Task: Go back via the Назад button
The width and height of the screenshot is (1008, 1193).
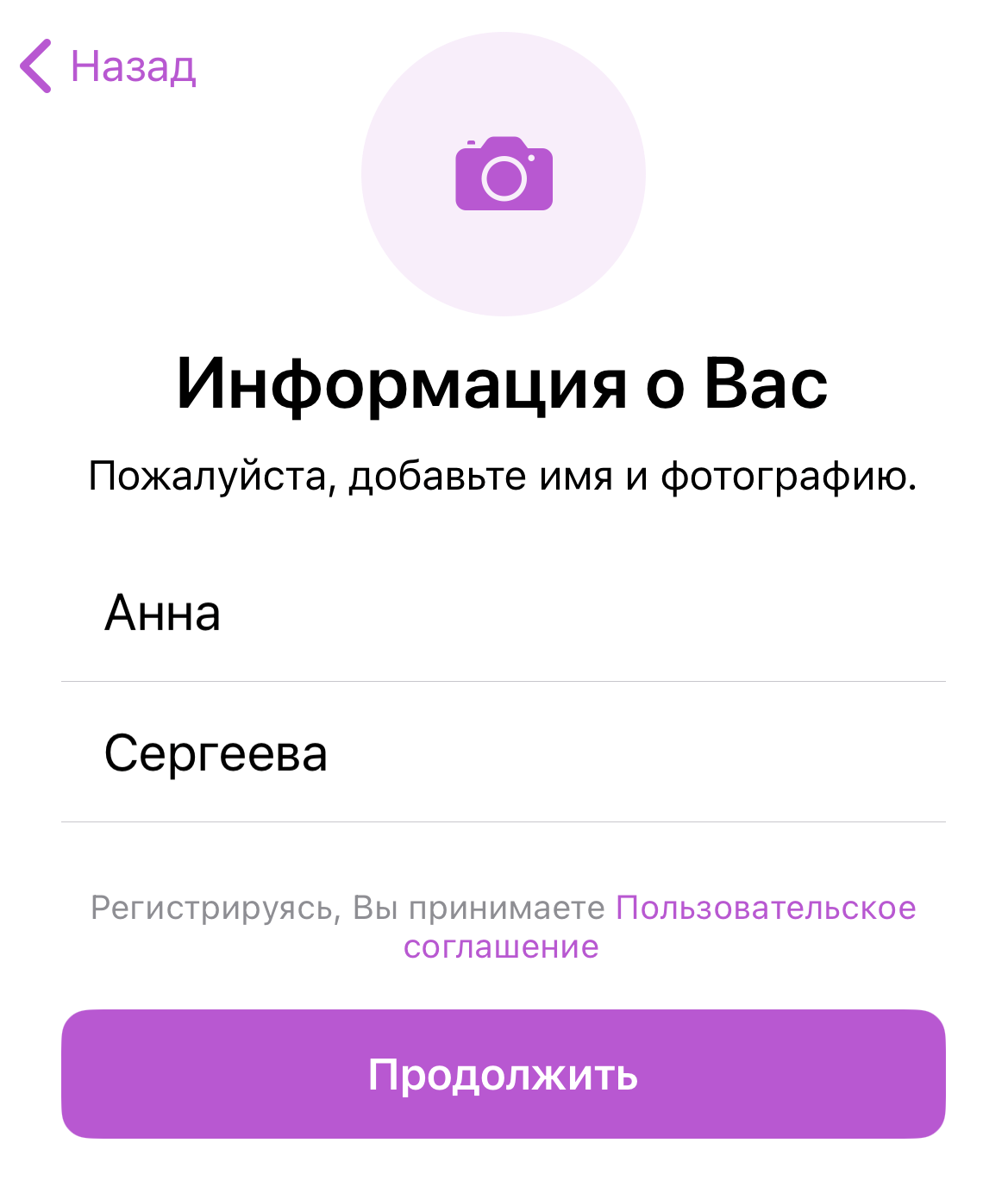Action: (x=109, y=66)
